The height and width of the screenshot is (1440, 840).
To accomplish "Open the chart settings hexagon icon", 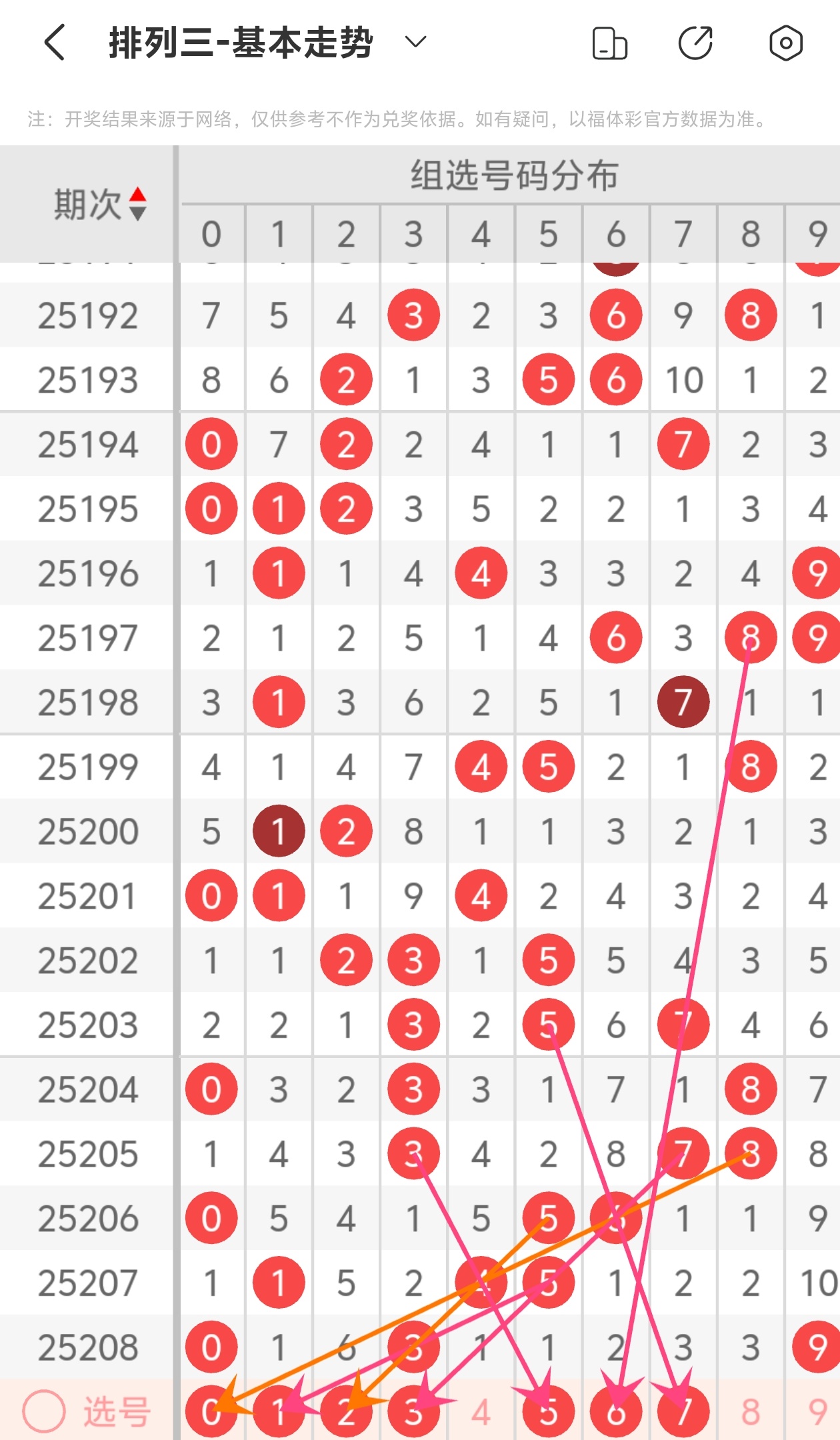I will pos(785,43).
